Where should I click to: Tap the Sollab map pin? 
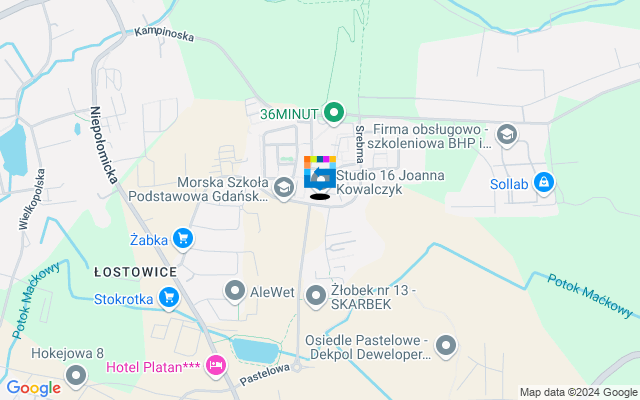point(543,183)
